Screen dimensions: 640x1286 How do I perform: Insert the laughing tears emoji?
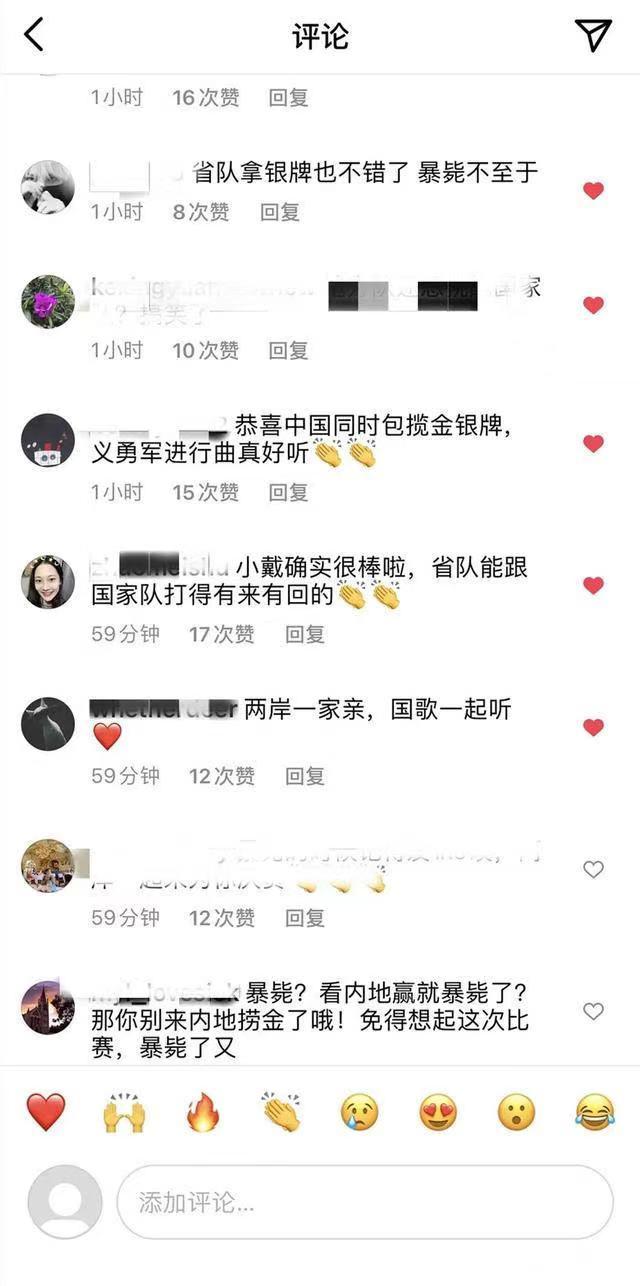[x=594, y=1112]
